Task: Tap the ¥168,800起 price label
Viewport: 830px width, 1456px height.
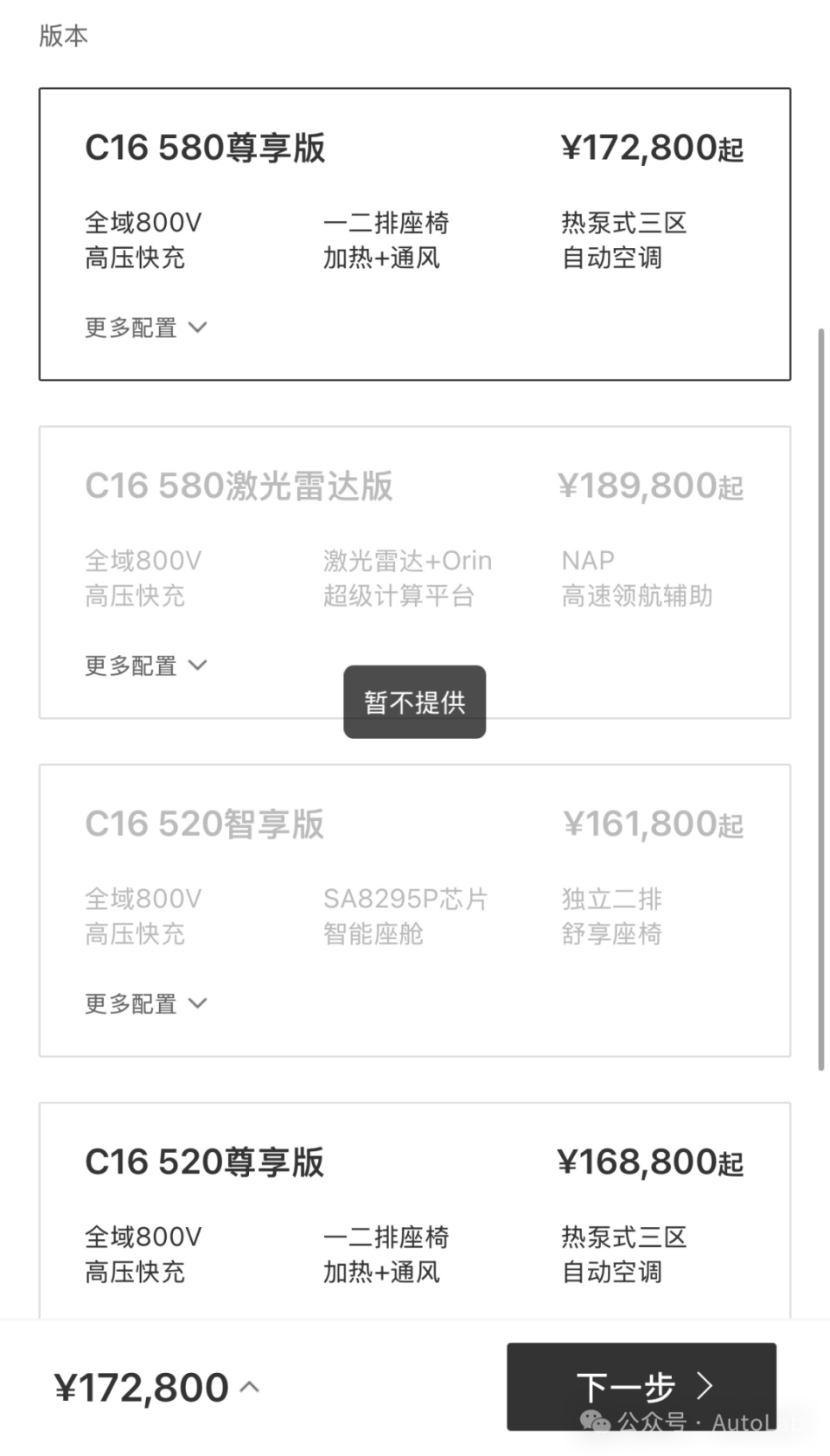Action: click(x=651, y=1161)
